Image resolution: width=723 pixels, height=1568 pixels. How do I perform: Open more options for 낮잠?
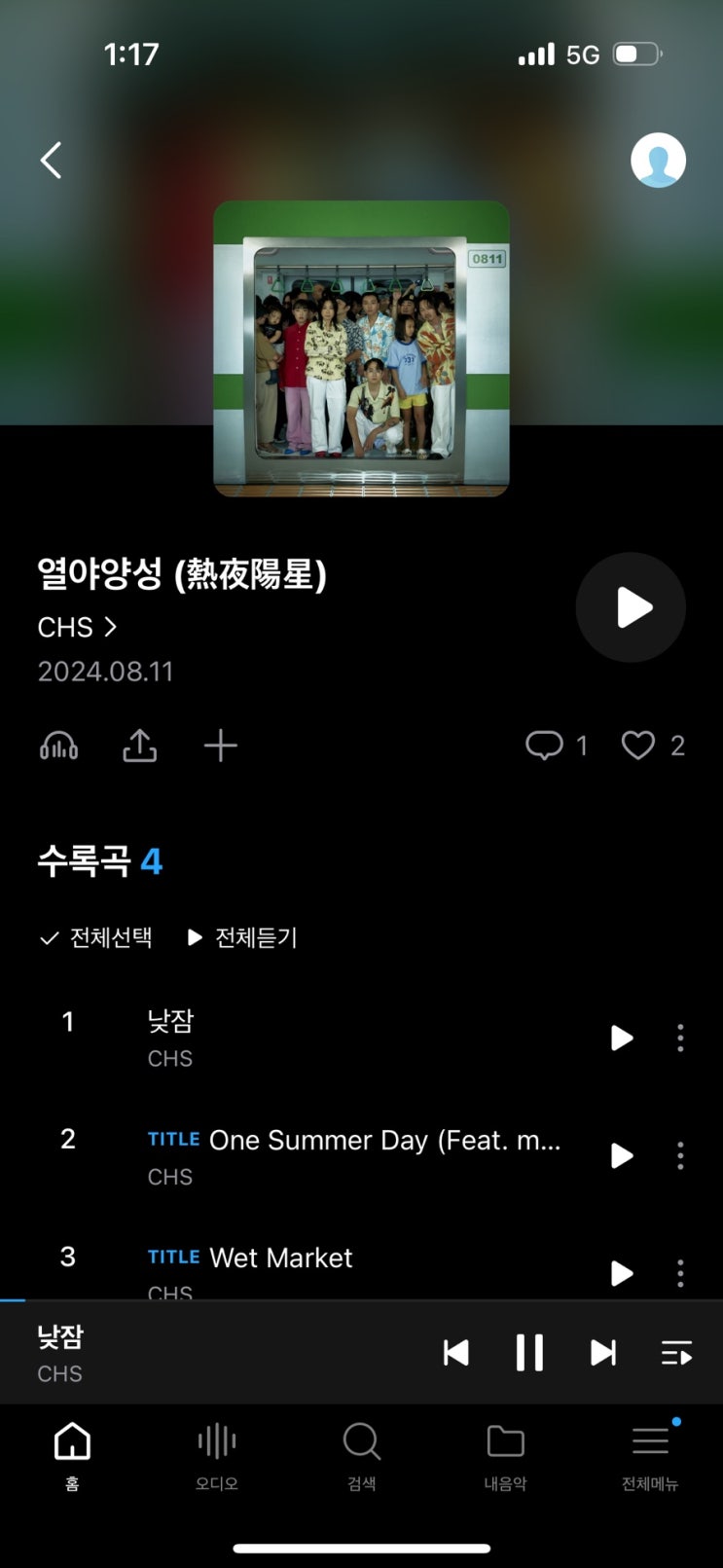680,1039
